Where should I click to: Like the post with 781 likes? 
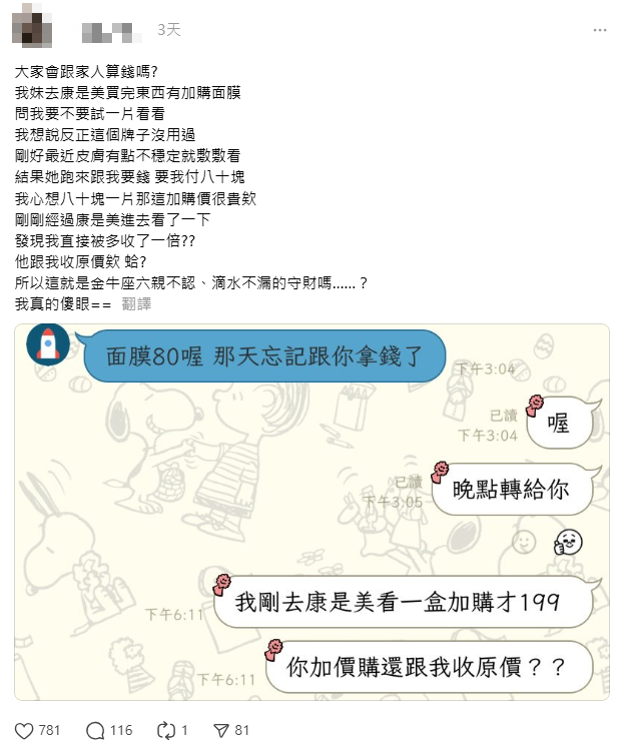[x=26, y=730]
